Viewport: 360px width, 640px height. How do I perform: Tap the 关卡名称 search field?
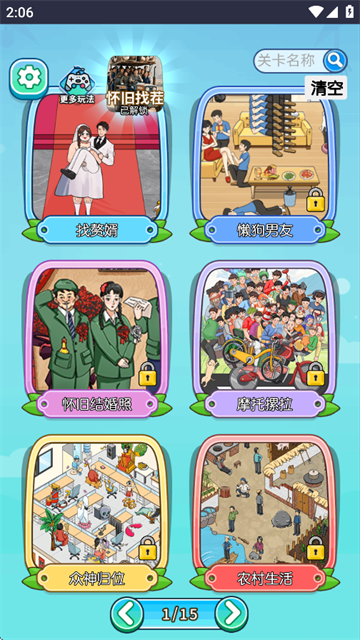(289, 61)
